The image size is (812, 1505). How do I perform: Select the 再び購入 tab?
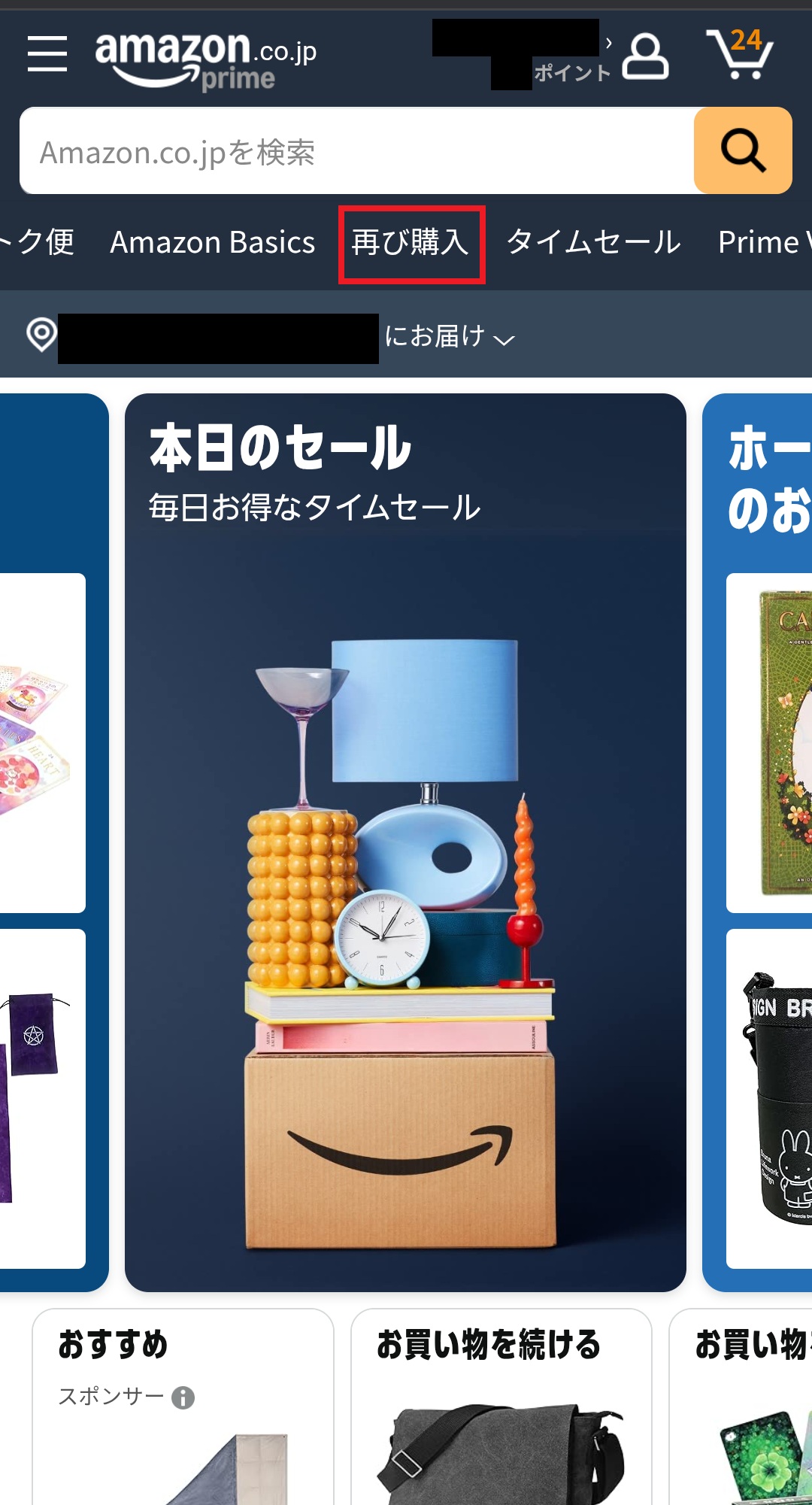coord(411,244)
